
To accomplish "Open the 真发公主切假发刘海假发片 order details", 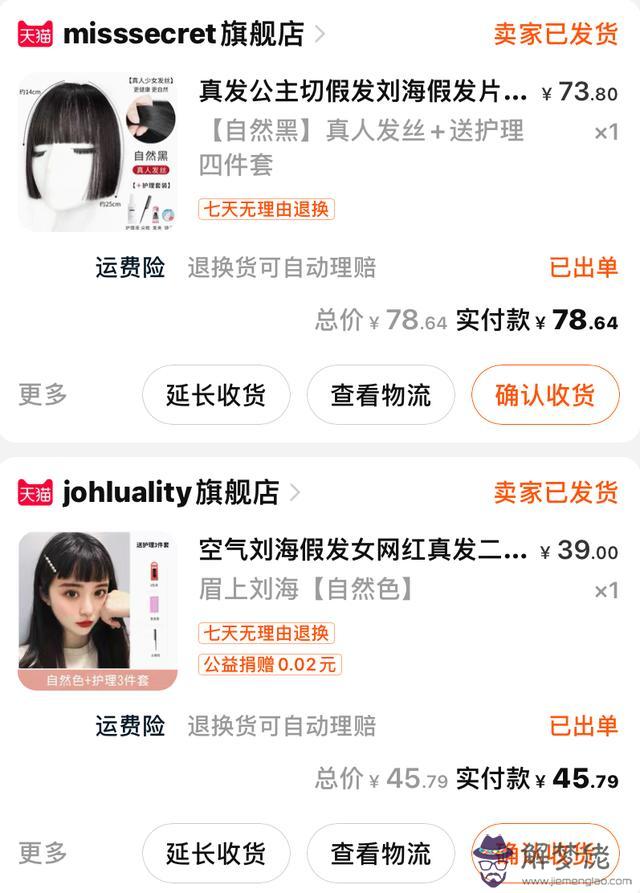I will coord(362,93).
